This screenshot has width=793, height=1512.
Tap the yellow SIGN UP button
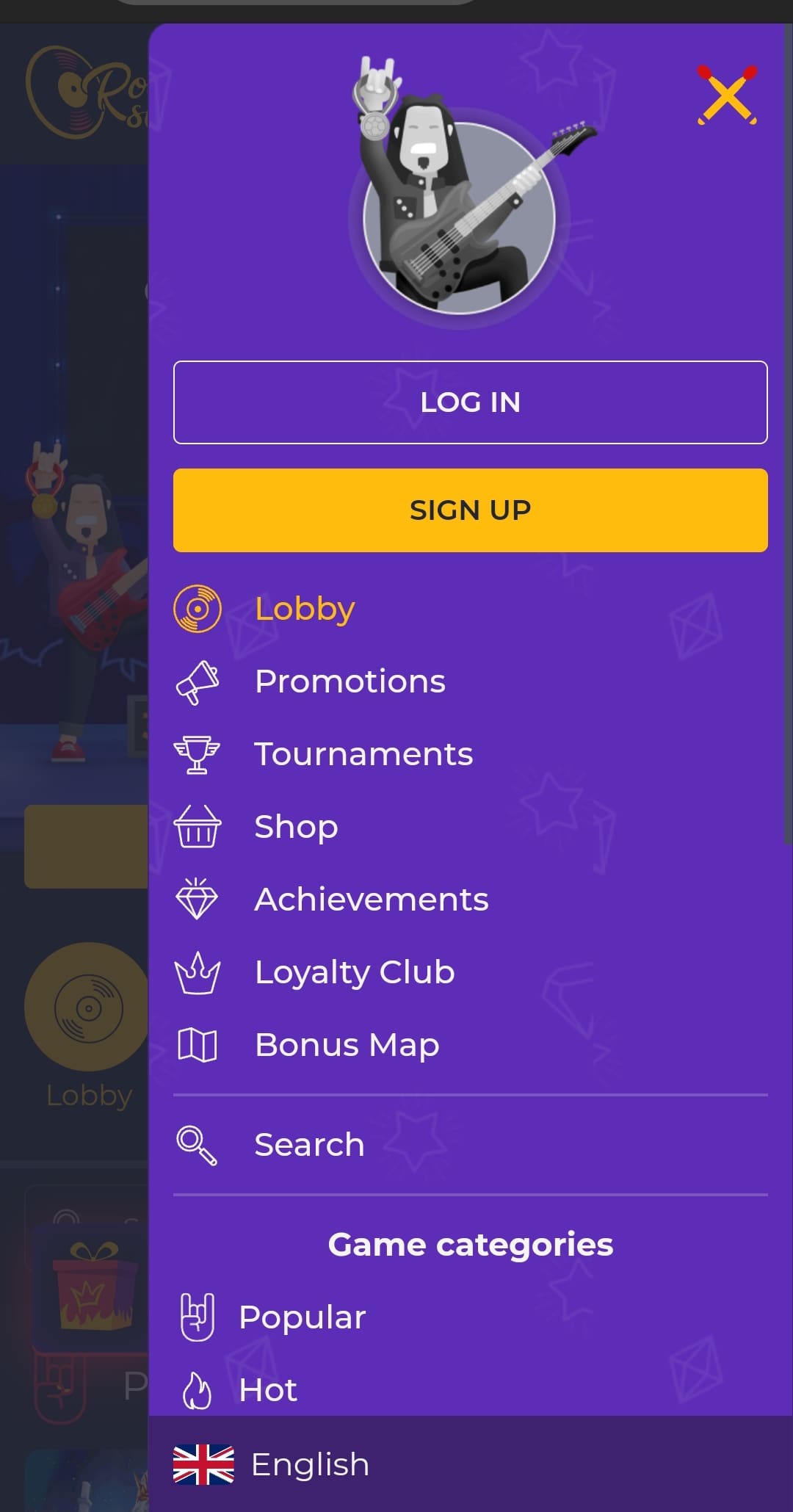470,510
